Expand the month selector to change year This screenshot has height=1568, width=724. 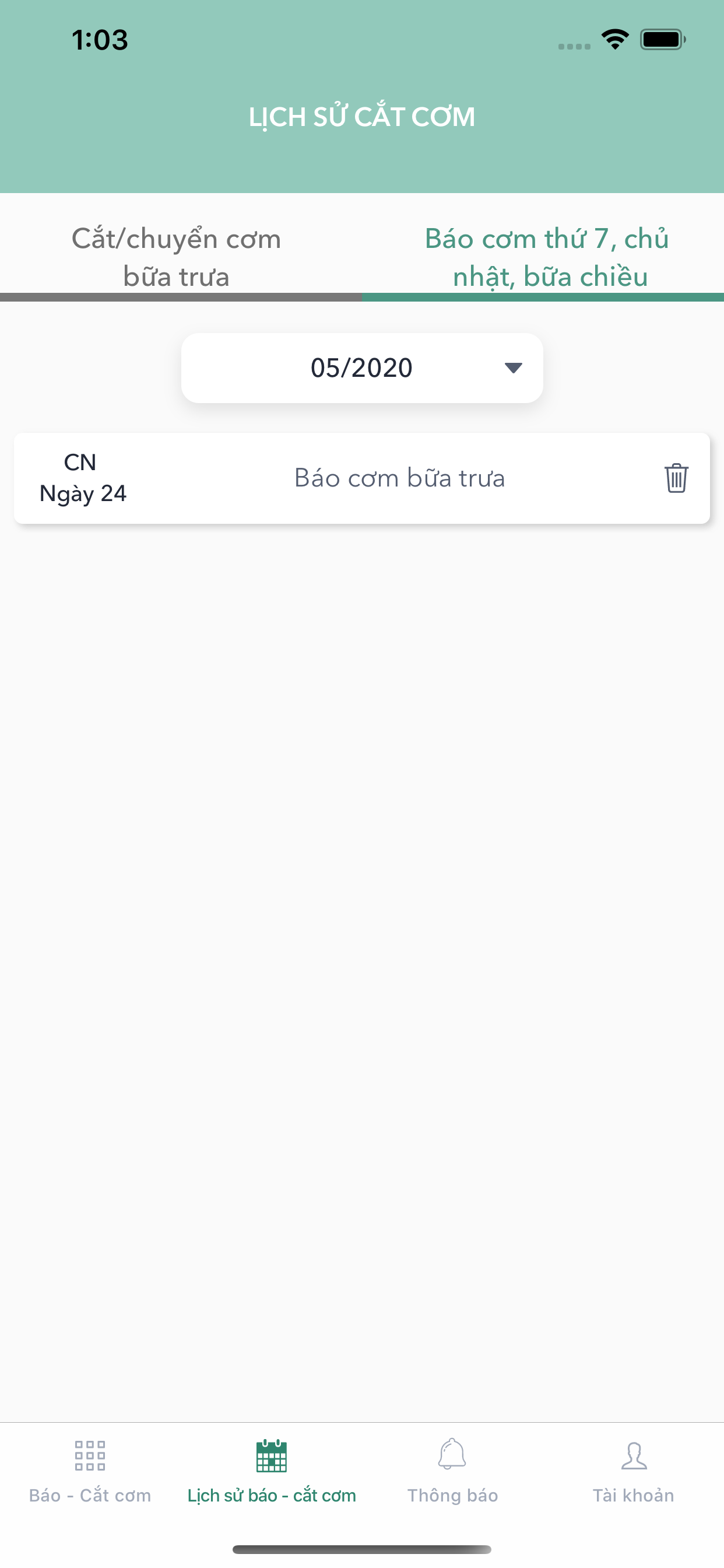coord(362,367)
